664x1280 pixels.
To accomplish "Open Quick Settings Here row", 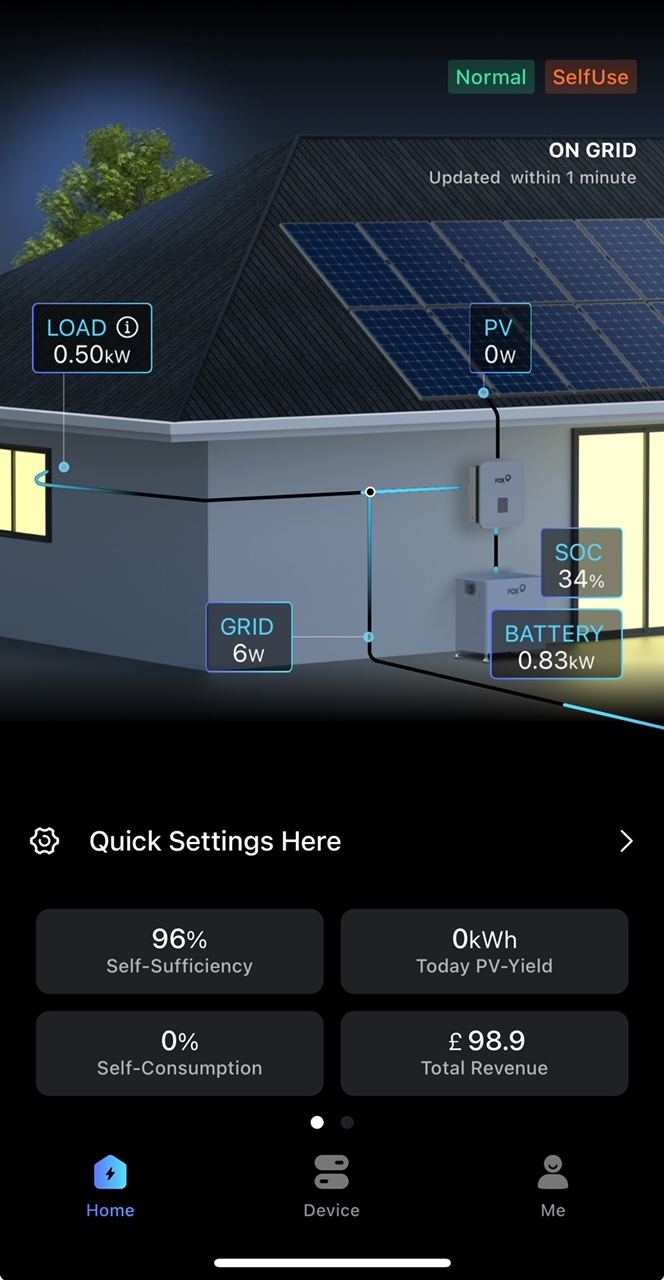I will [332, 841].
